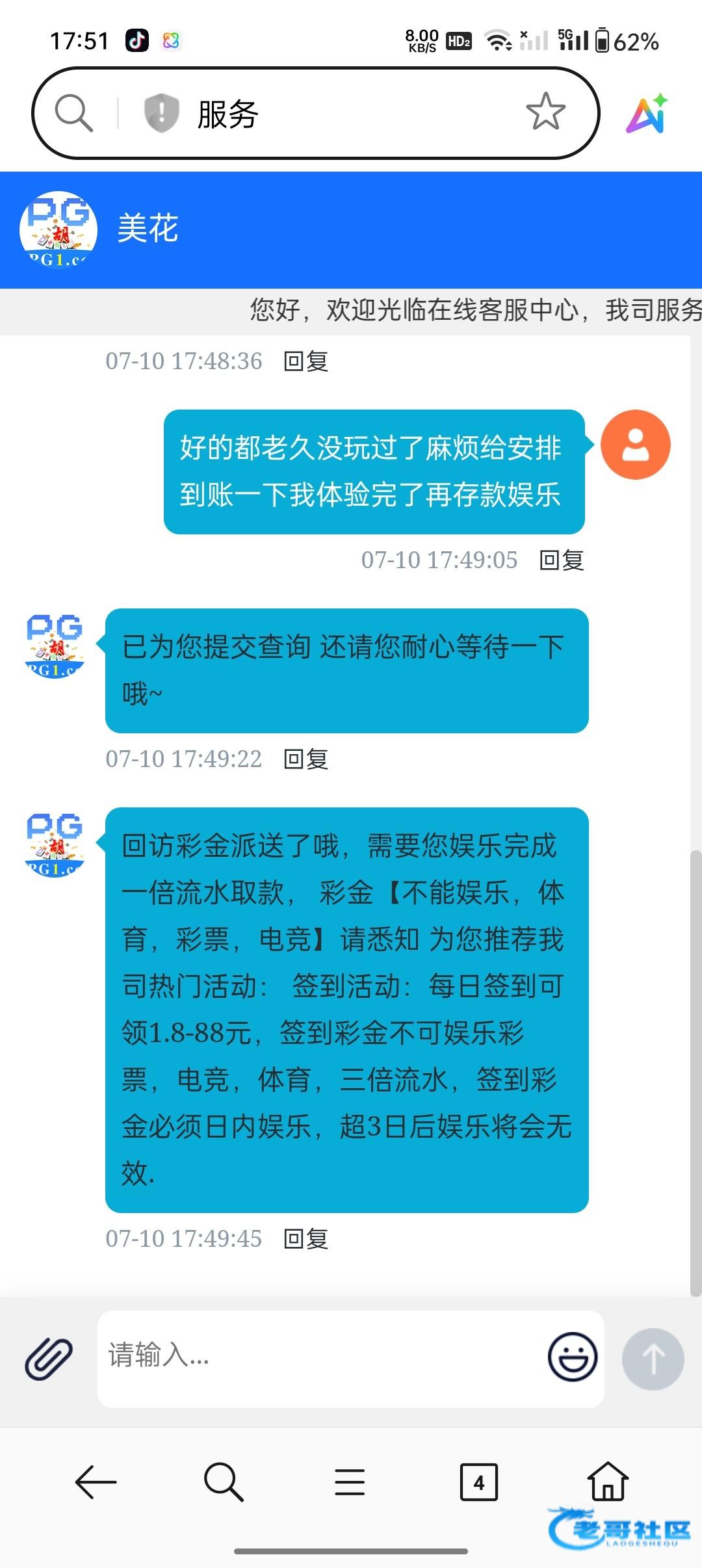702x1568 pixels.
Task: Open the emoji picker
Action: pyautogui.click(x=573, y=1357)
